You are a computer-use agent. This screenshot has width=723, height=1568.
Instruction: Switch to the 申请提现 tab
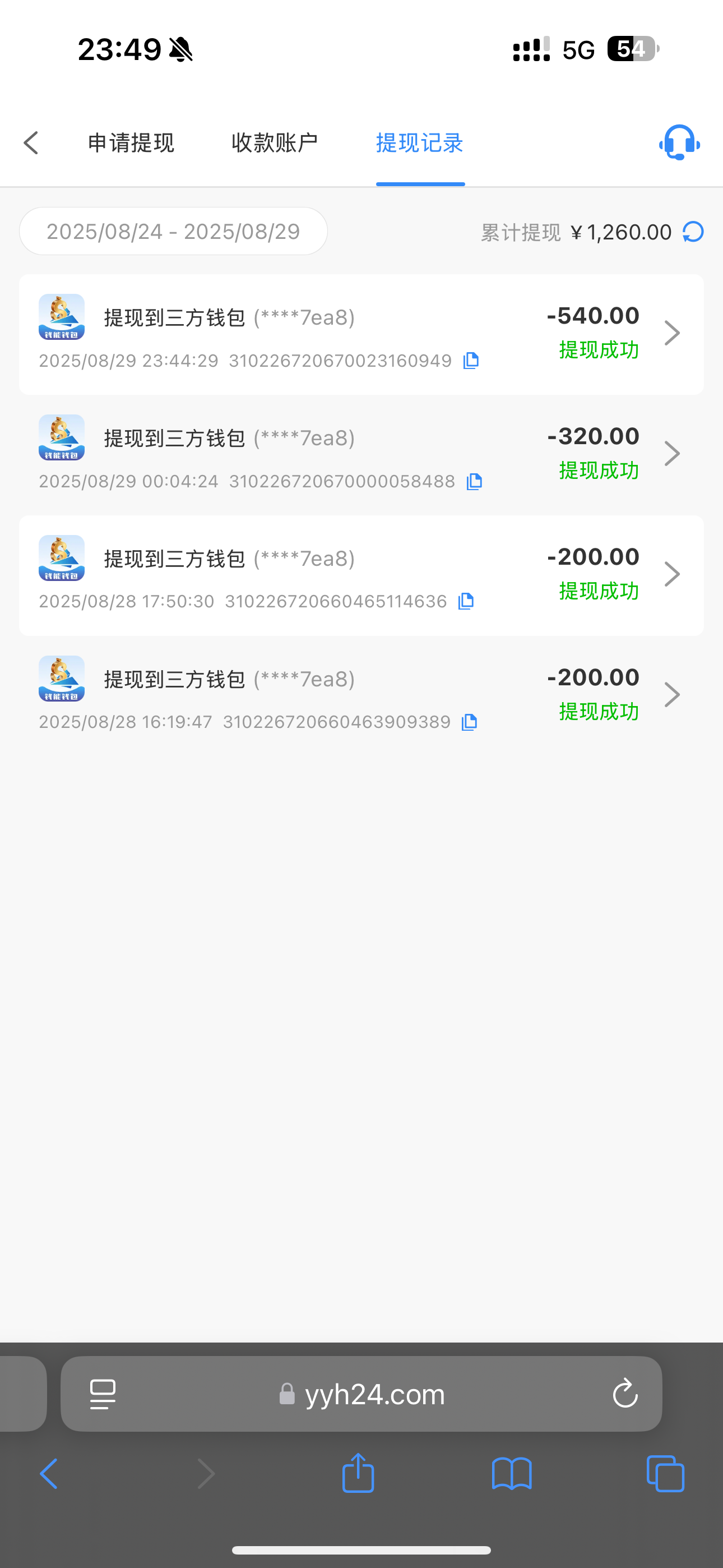point(131,143)
